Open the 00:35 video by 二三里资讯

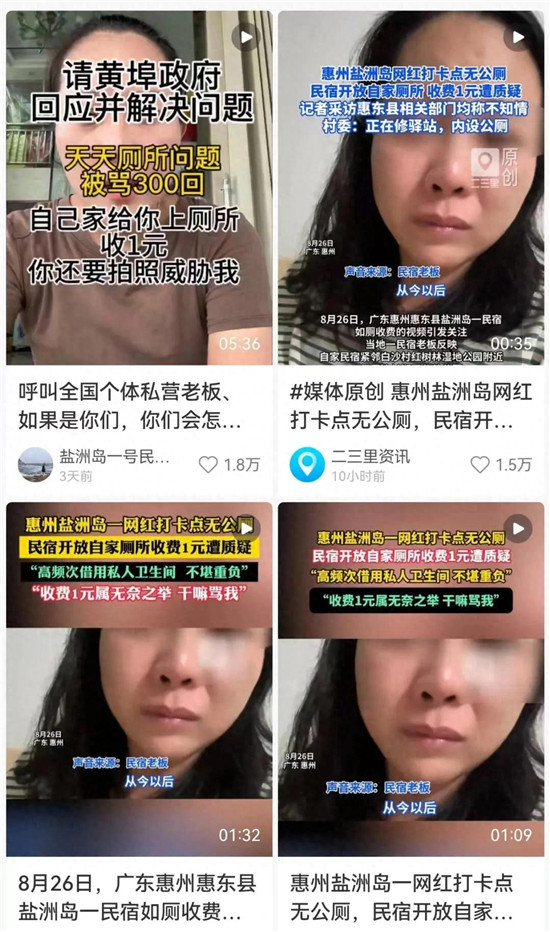(x=411, y=188)
